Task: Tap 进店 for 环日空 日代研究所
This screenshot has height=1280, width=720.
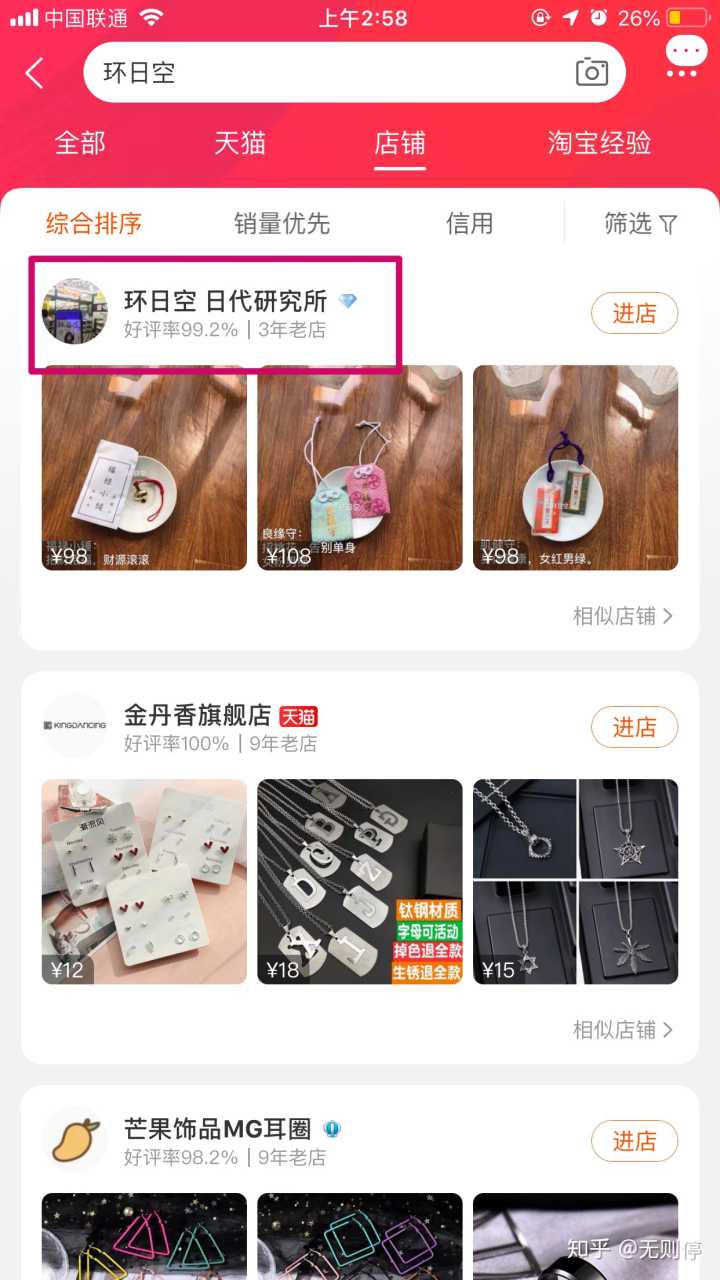Action: (x=634, y=313)
